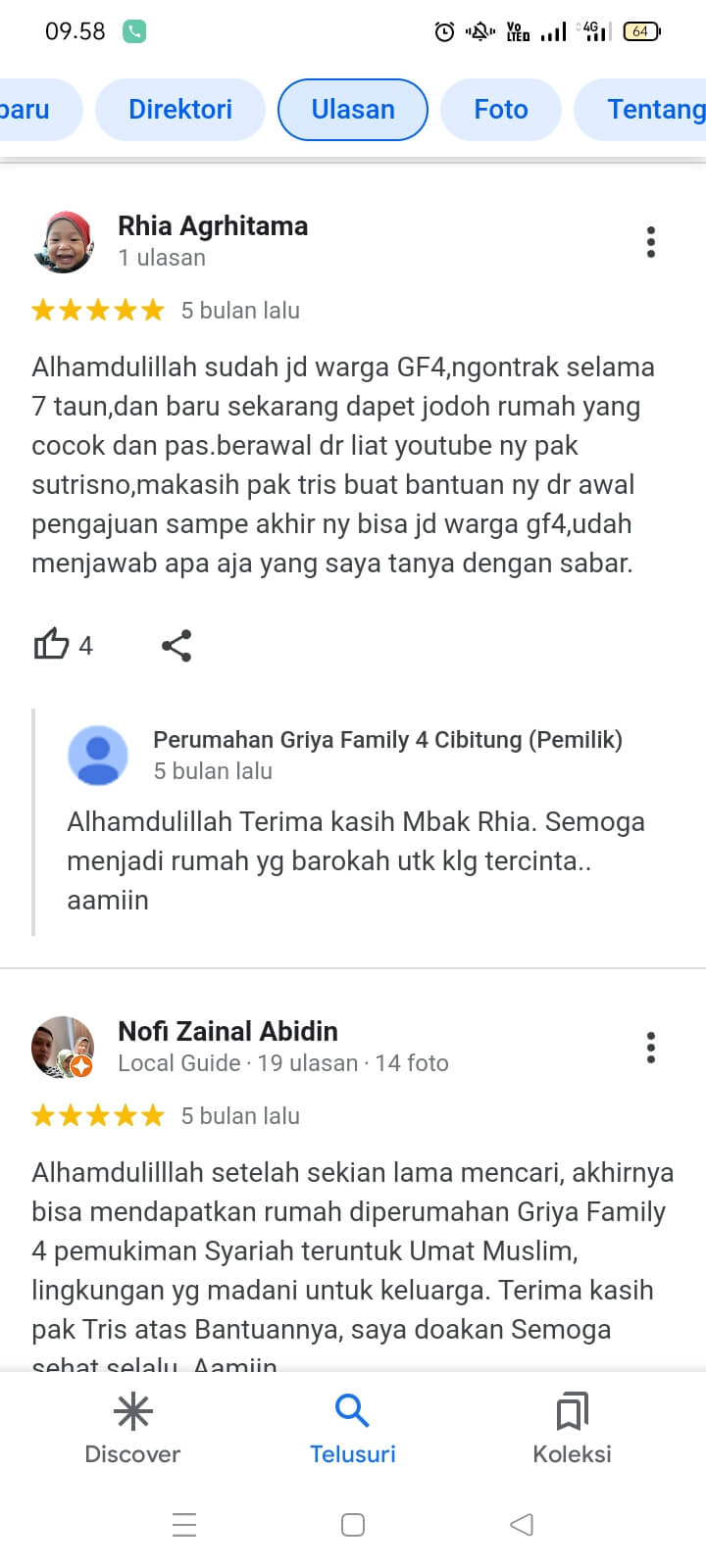Switch to the Direktori tab
706x1568 pixels.
pos(180,109)
